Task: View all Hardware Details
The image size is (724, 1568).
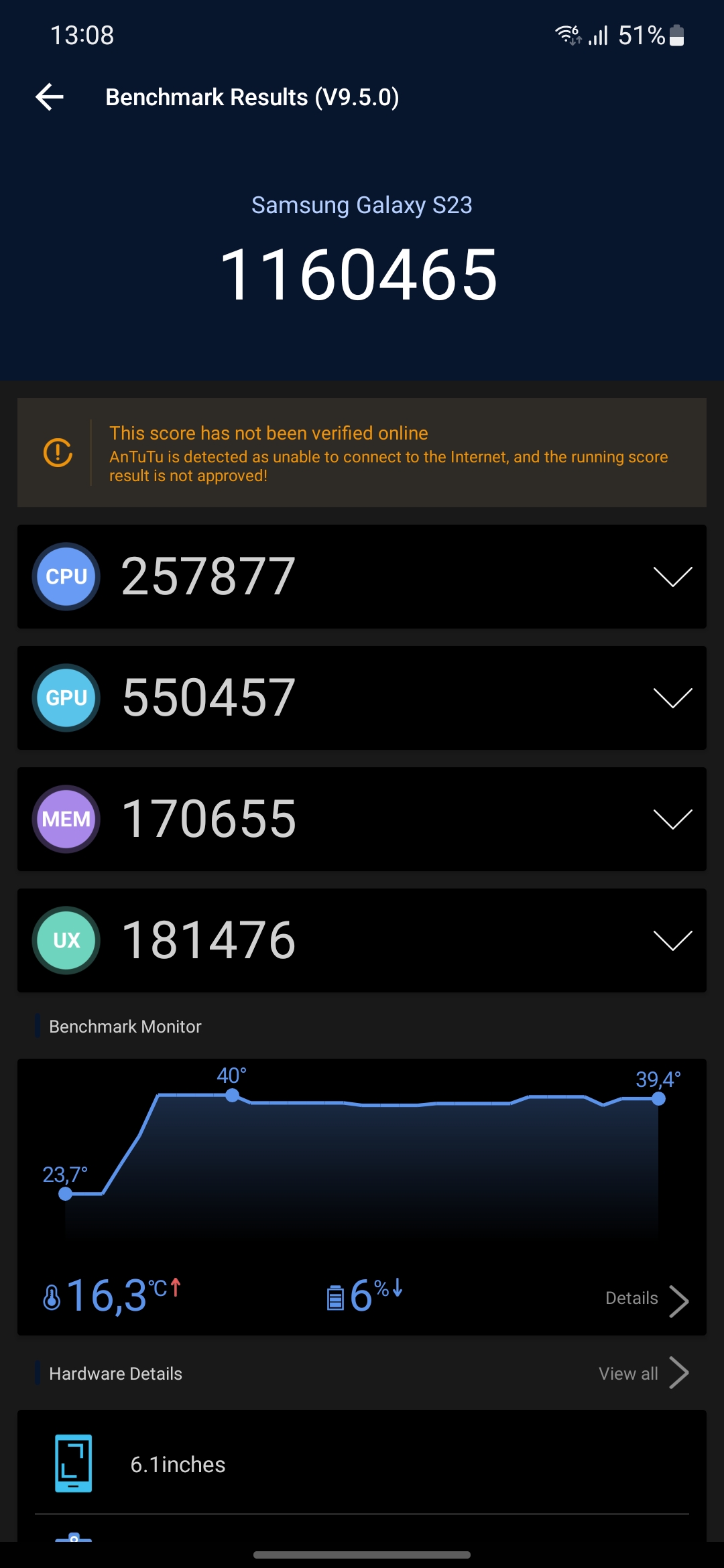Action: 642,1374
